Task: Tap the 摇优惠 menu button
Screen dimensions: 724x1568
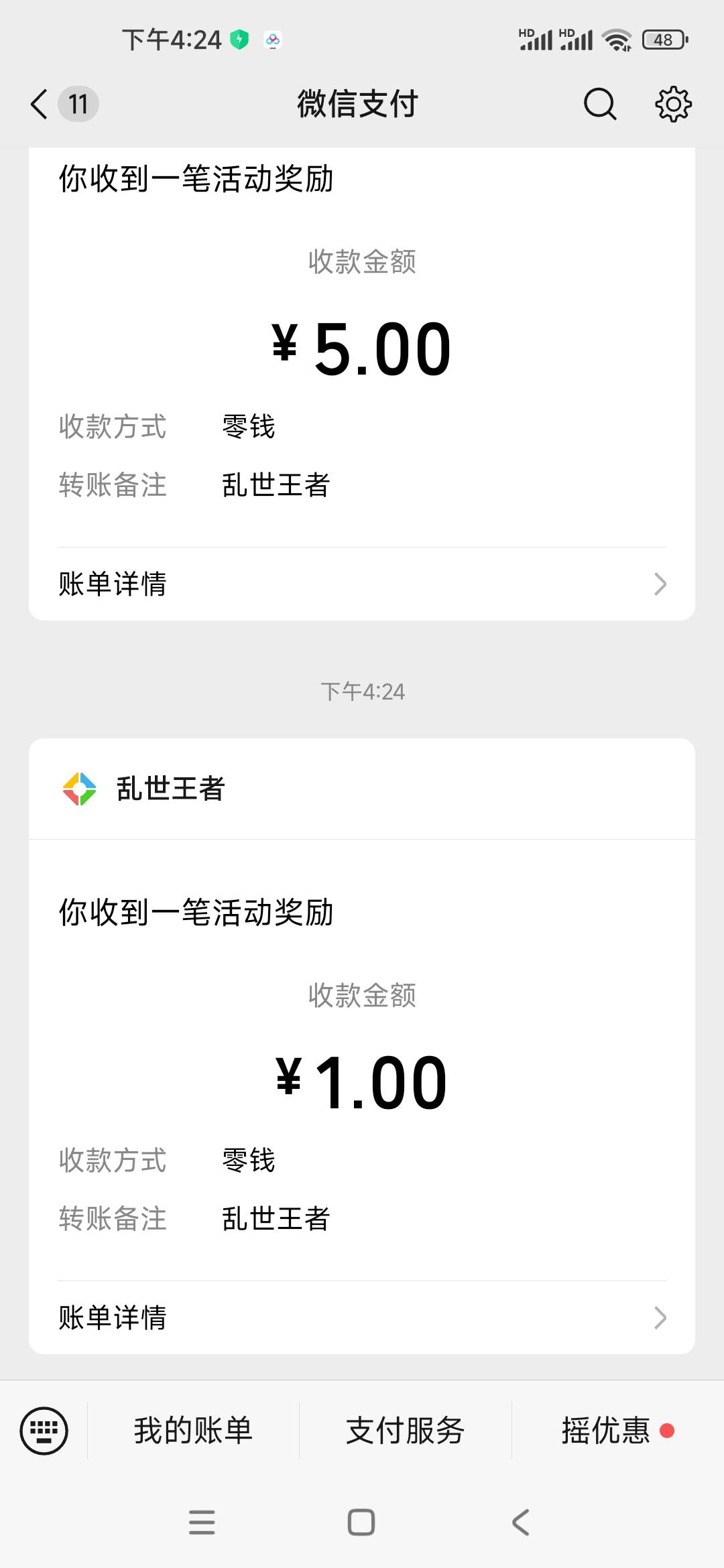Action: coord(606,1431)
